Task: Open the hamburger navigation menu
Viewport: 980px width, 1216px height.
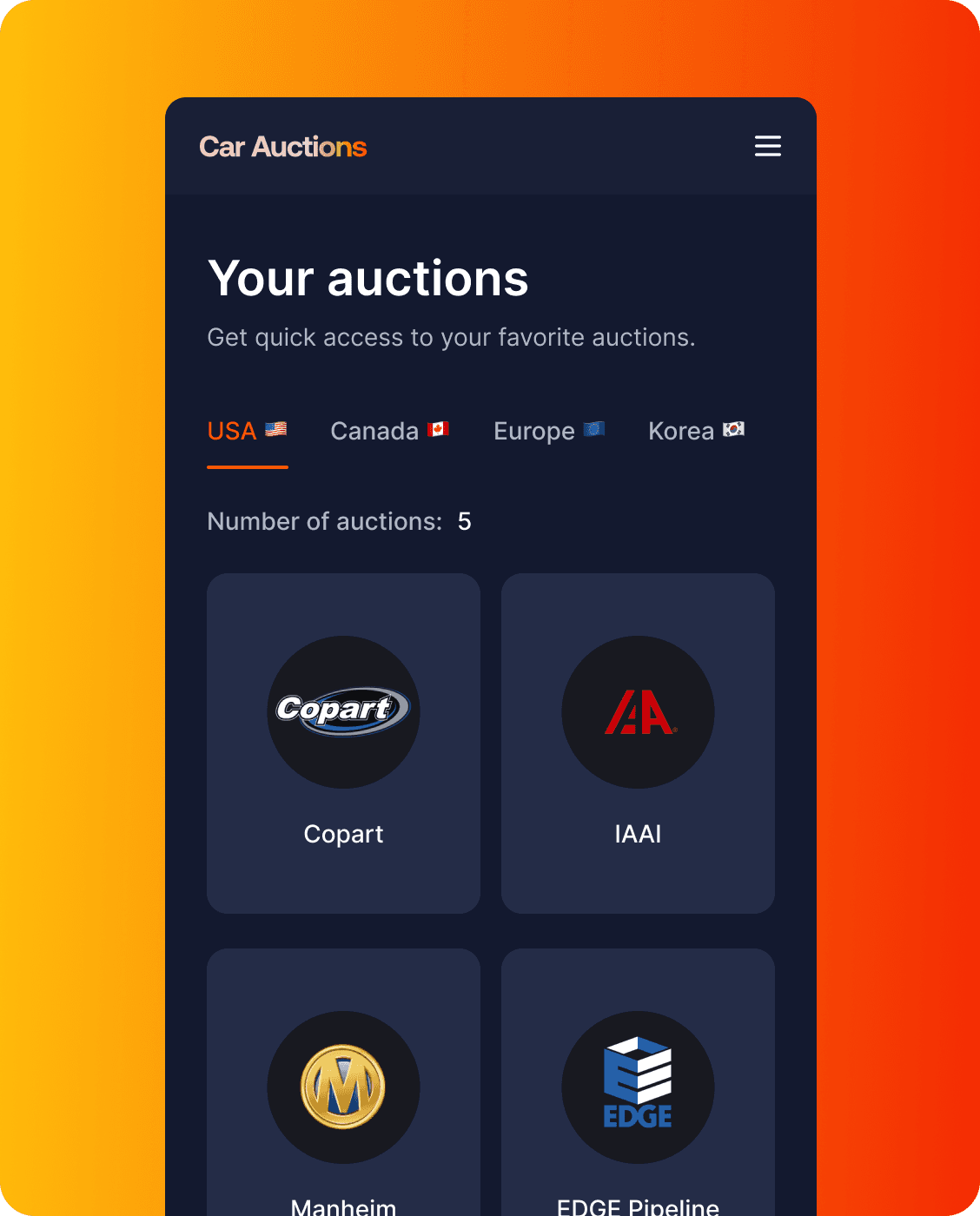Action: pos(767,146)
